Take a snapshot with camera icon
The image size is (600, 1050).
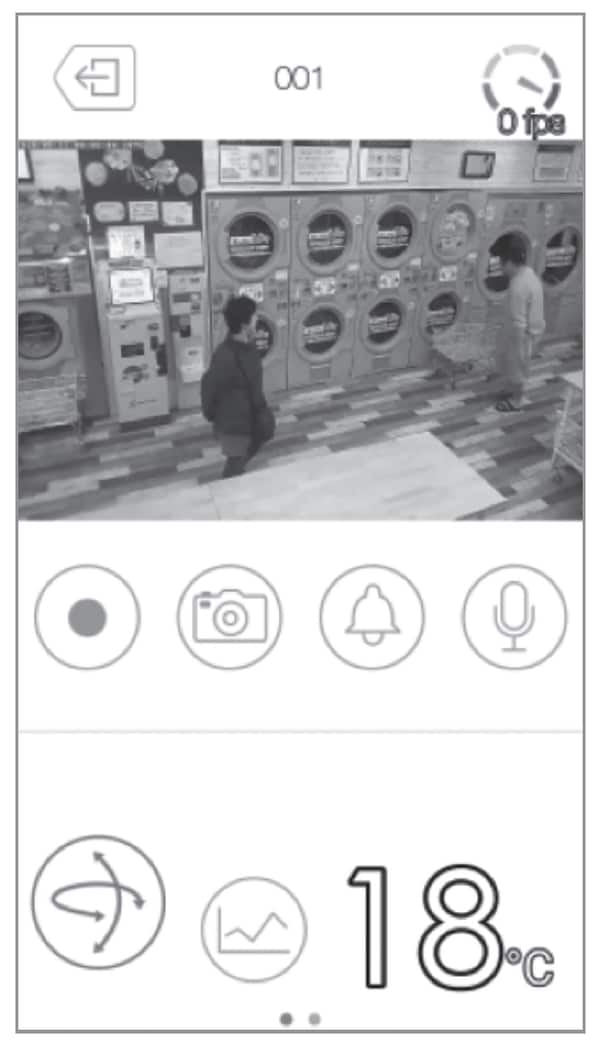click(x=229, y=618)
